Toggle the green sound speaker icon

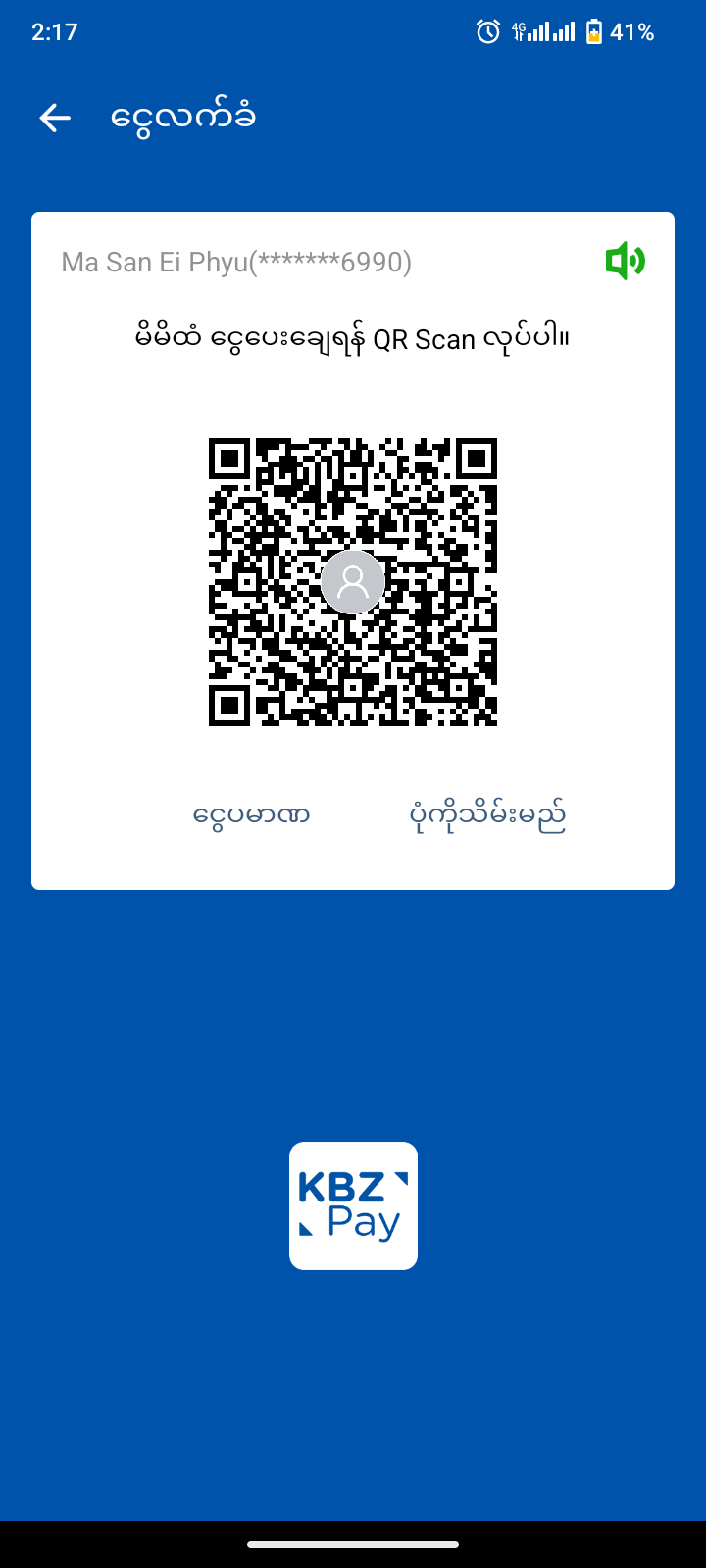click(625, 262)
